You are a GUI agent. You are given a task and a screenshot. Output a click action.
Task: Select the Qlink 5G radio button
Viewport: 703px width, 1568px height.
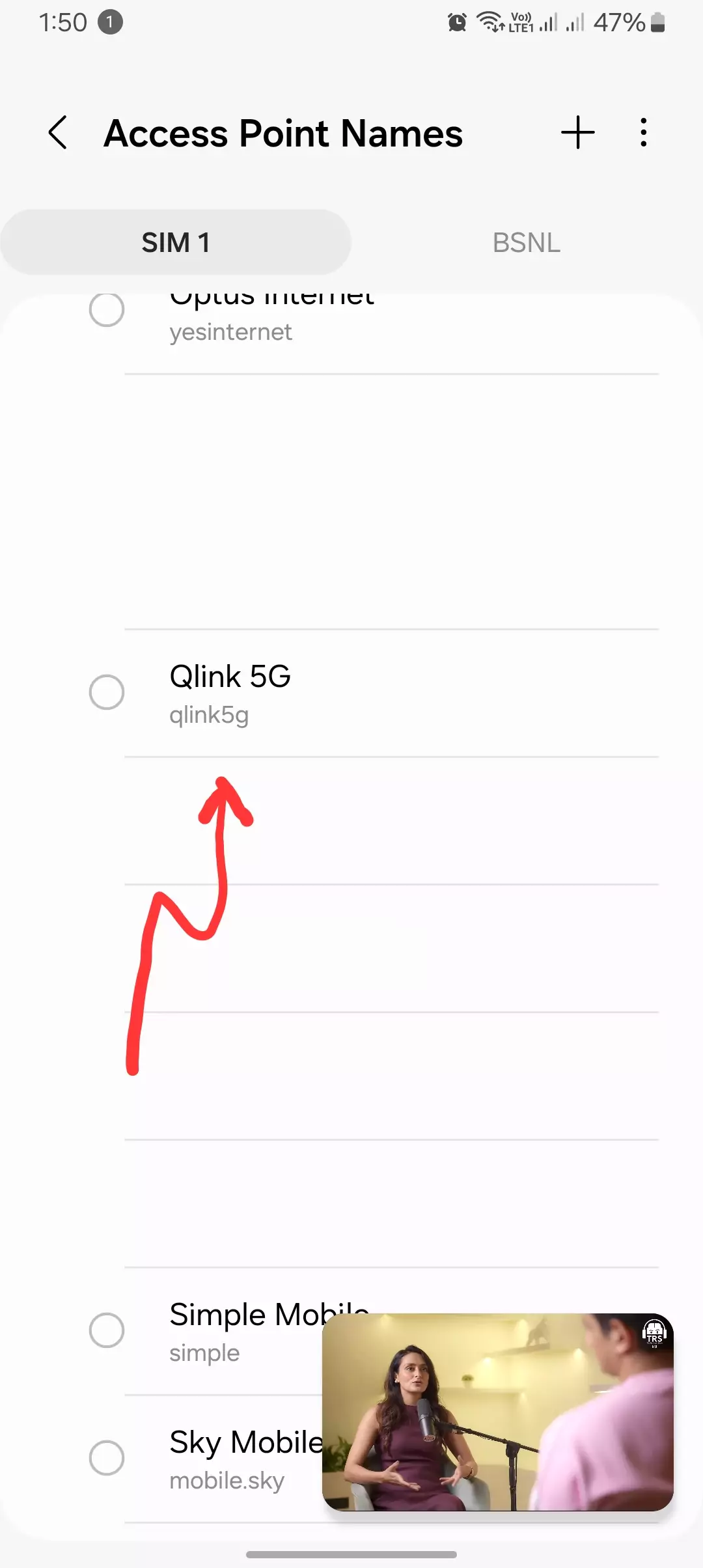pyautogui.click(x=107, y=692)
